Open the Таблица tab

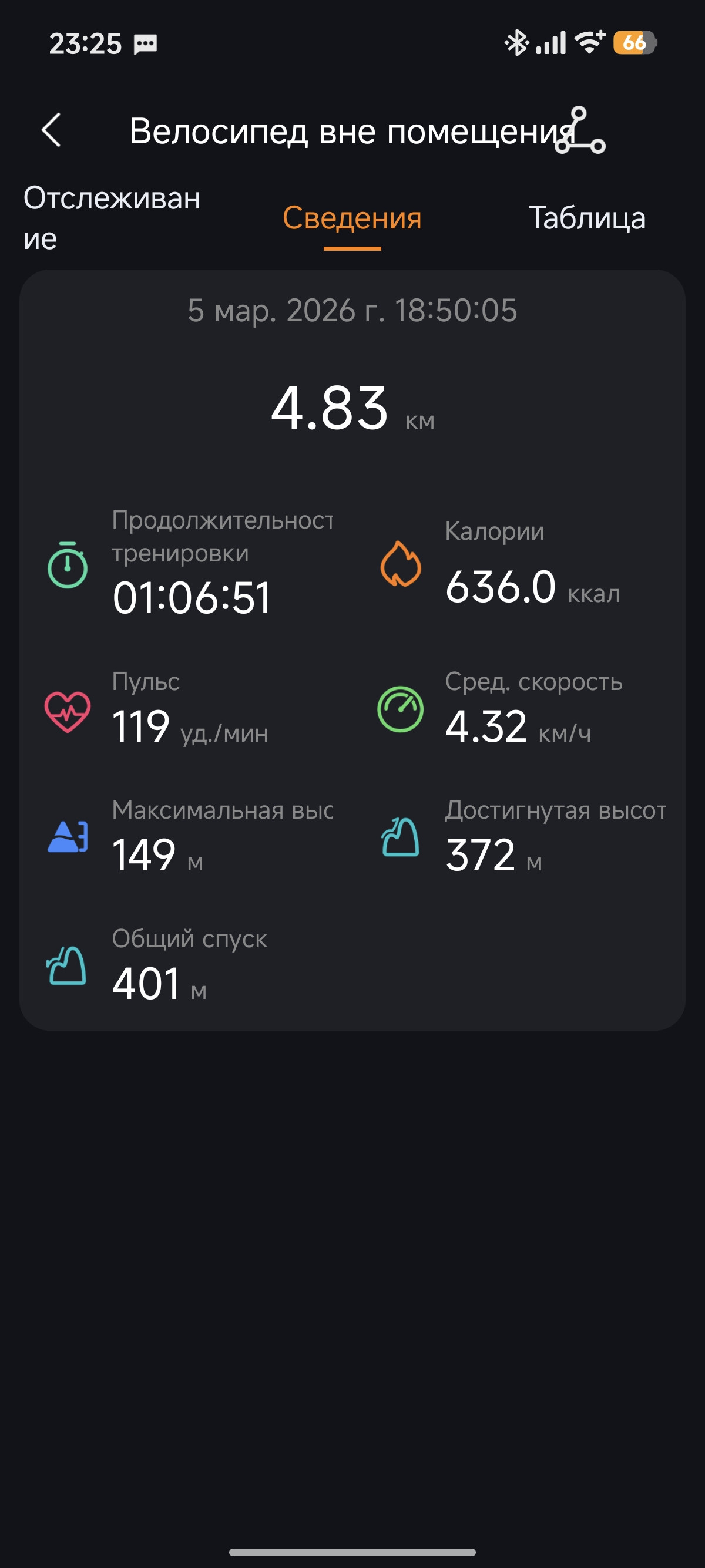click(587, 218)
